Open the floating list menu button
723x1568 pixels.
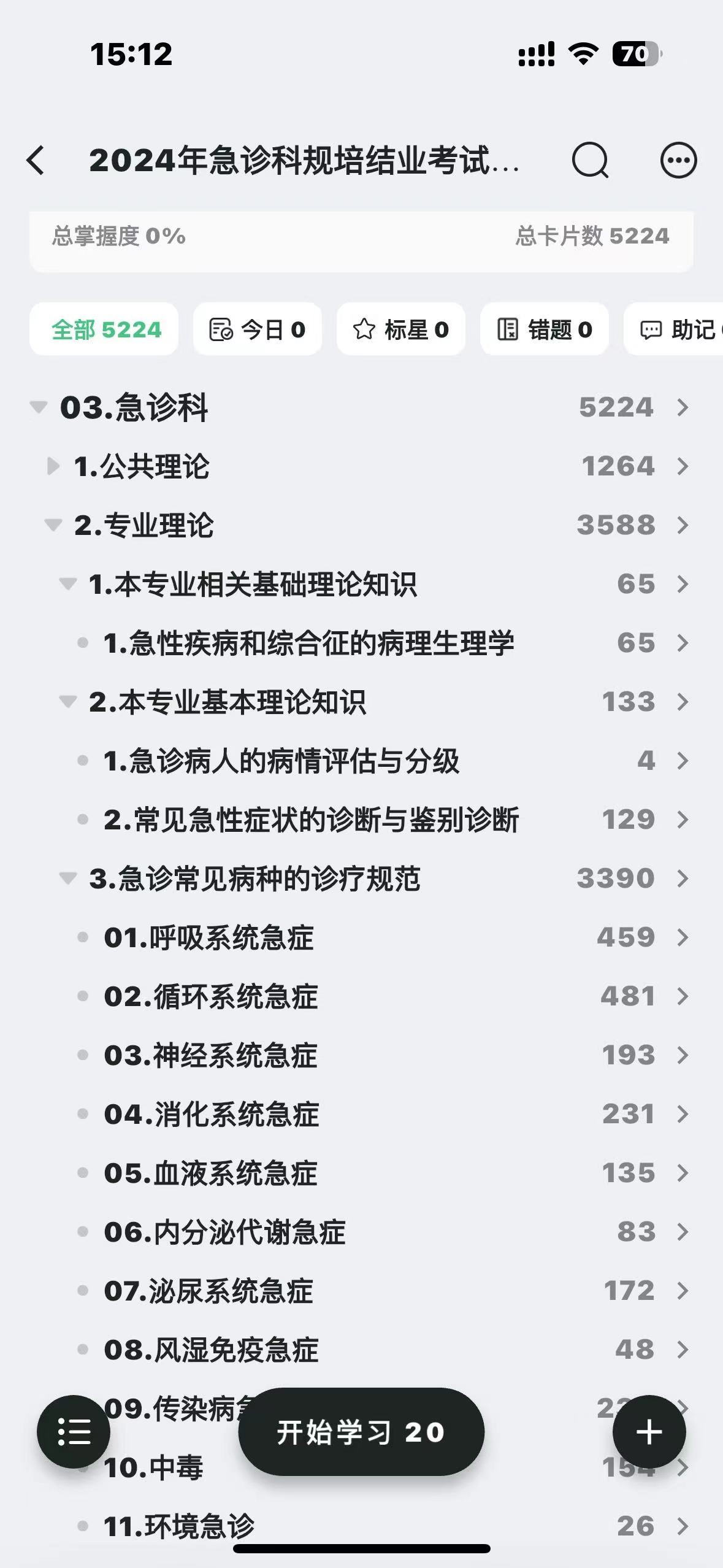click(74, 1432)
